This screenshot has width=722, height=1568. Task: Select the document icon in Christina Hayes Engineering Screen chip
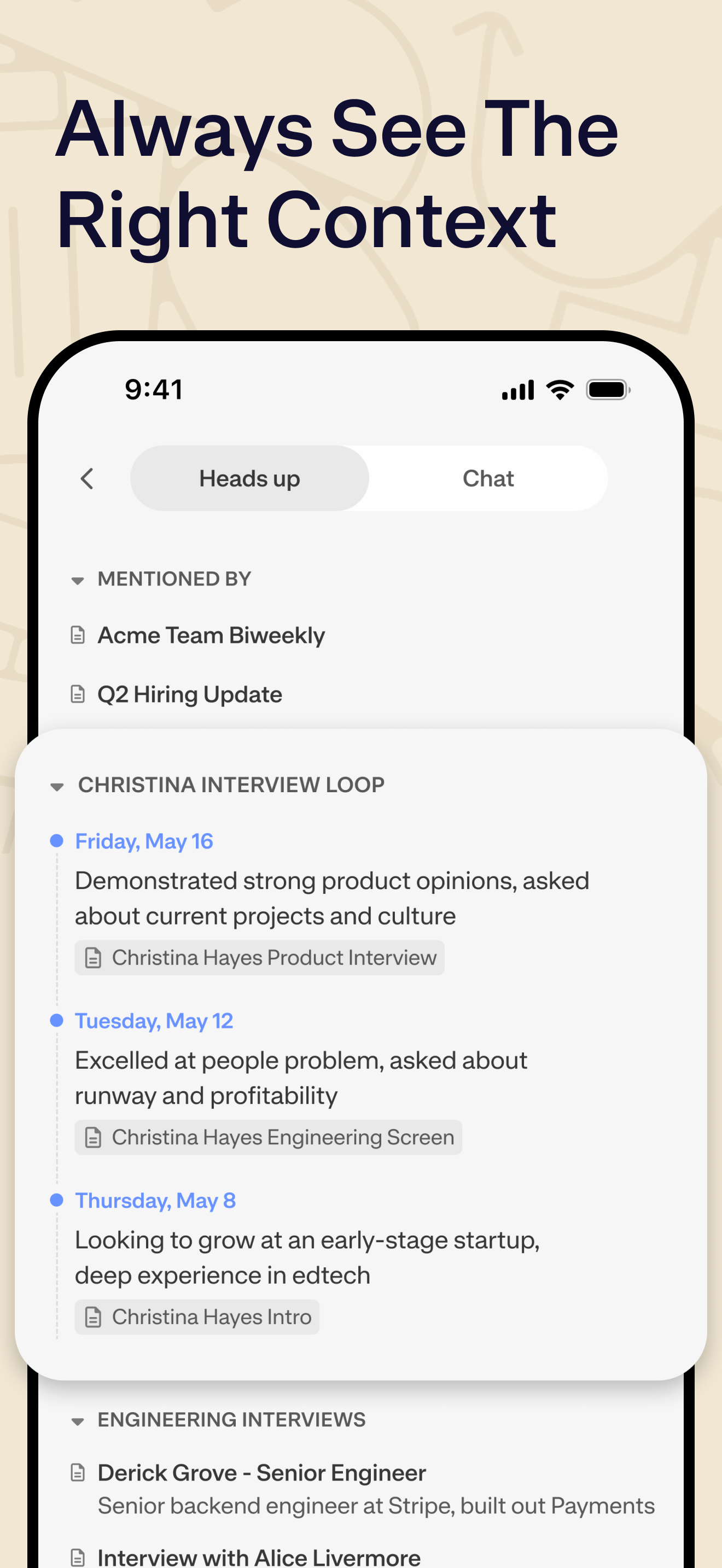pos(93,1137)
